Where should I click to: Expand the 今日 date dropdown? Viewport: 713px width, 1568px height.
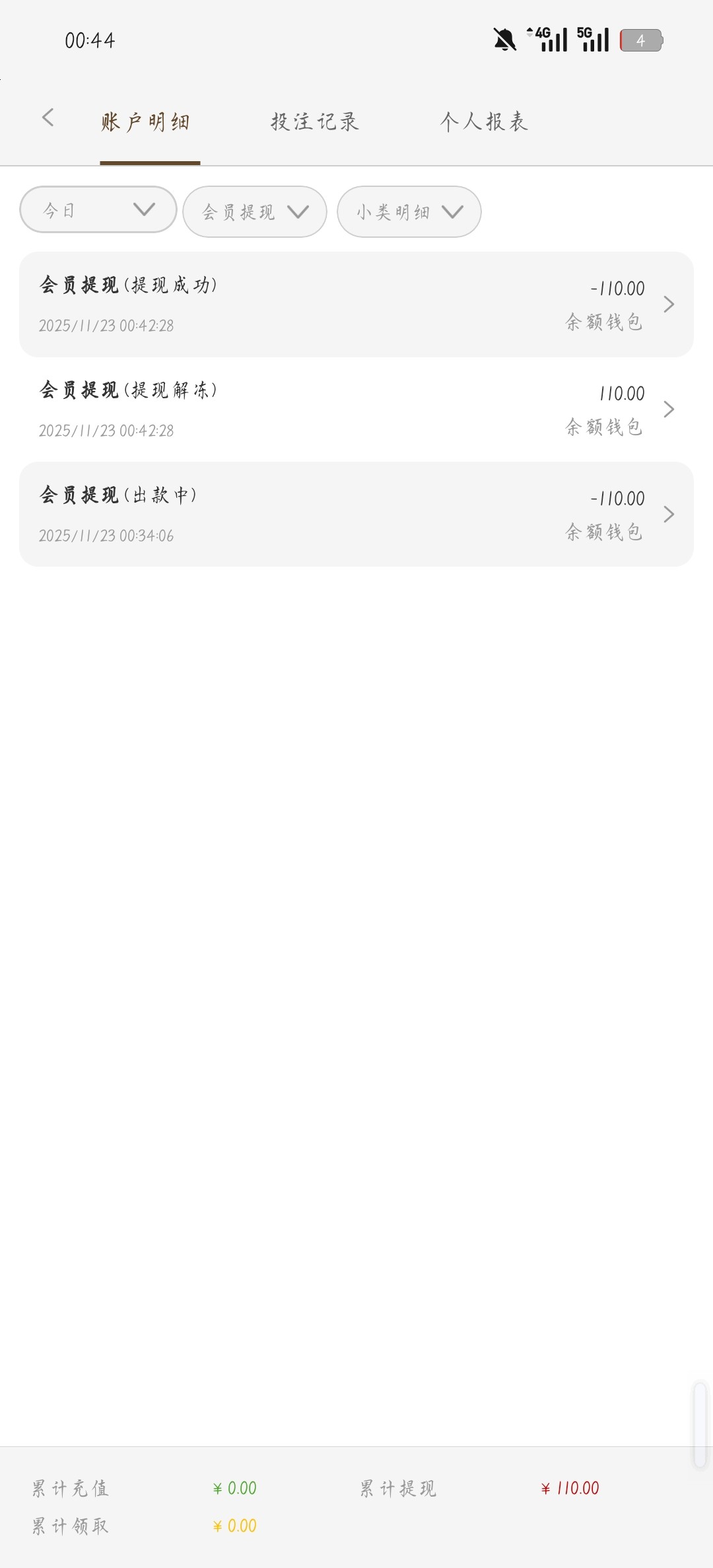pos(98,210)
